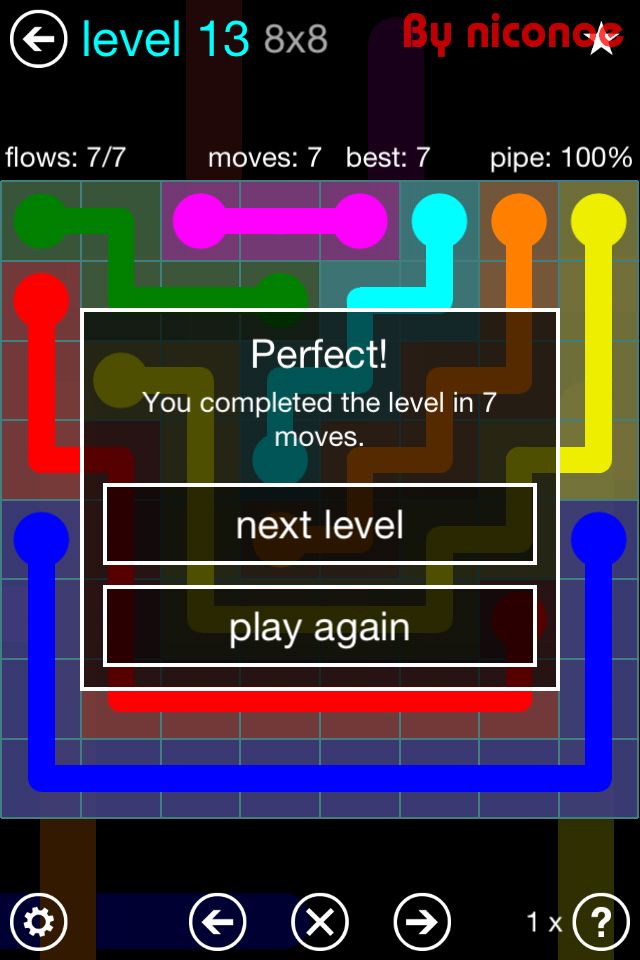Tap the next level button

pos(320,525)
